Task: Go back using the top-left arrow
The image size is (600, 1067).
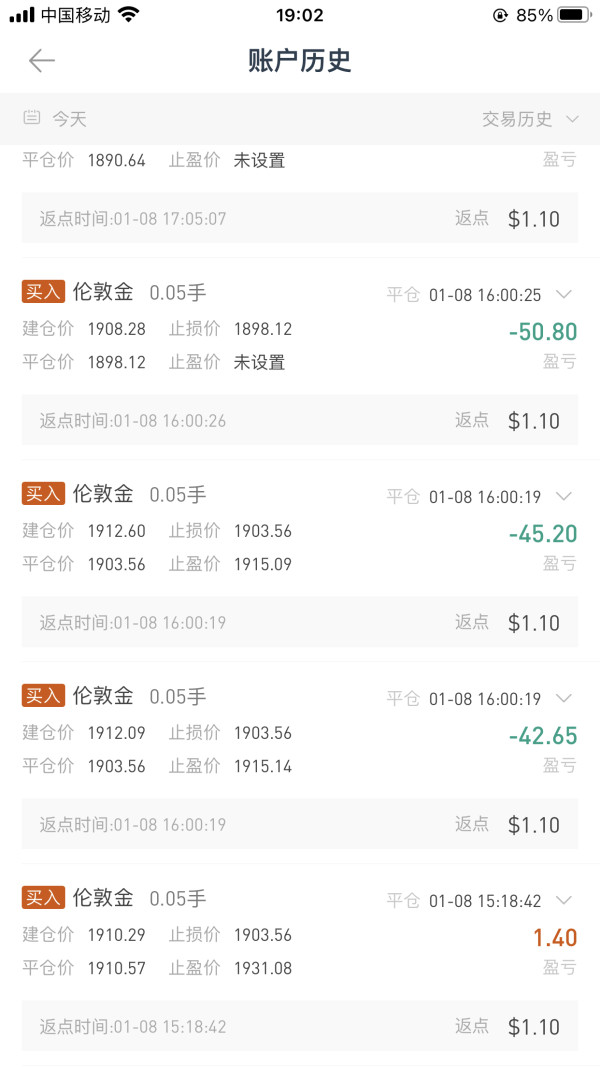Action: (41, 61)
